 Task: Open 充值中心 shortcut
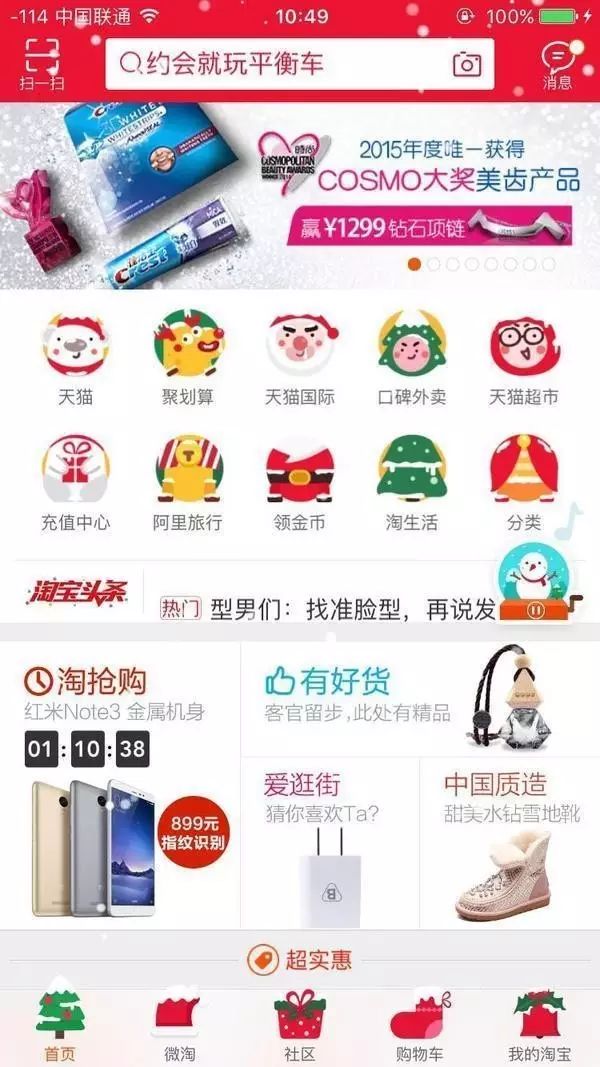point(76,482)
